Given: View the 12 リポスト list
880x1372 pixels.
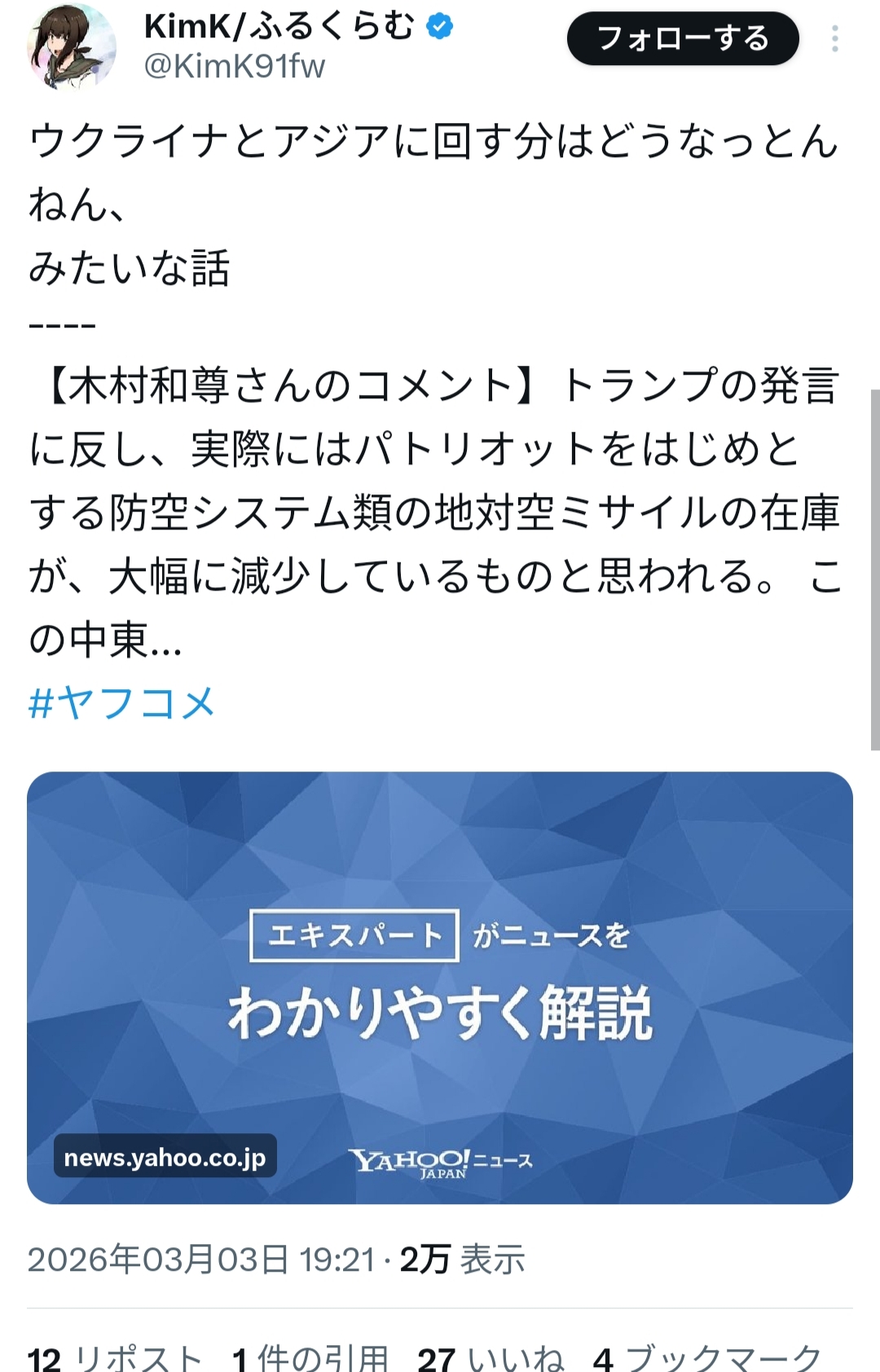Looking at the screenshot, I should coord(114,1357).
